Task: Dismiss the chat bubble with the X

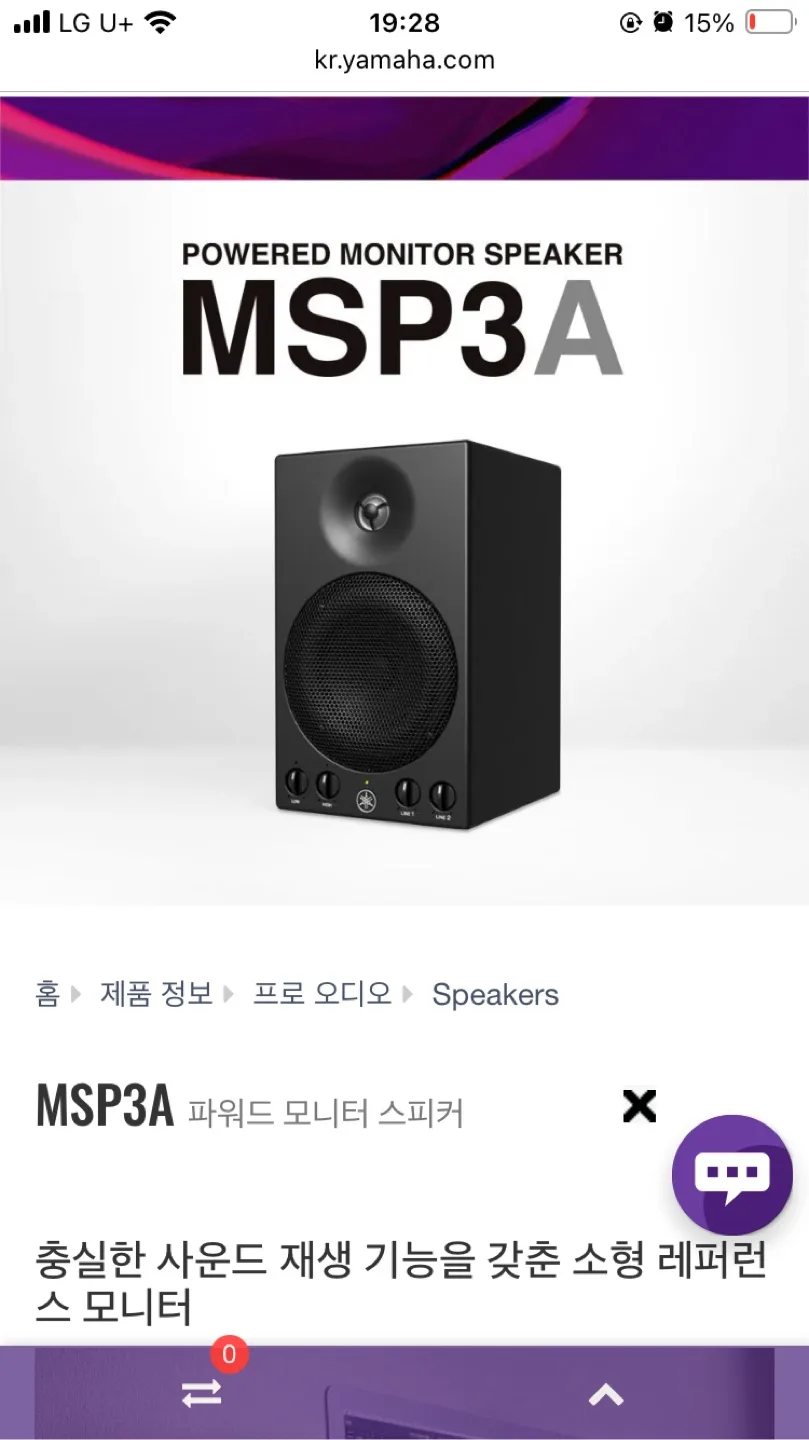Action: pyautogui.click(x=639, y=1106)
